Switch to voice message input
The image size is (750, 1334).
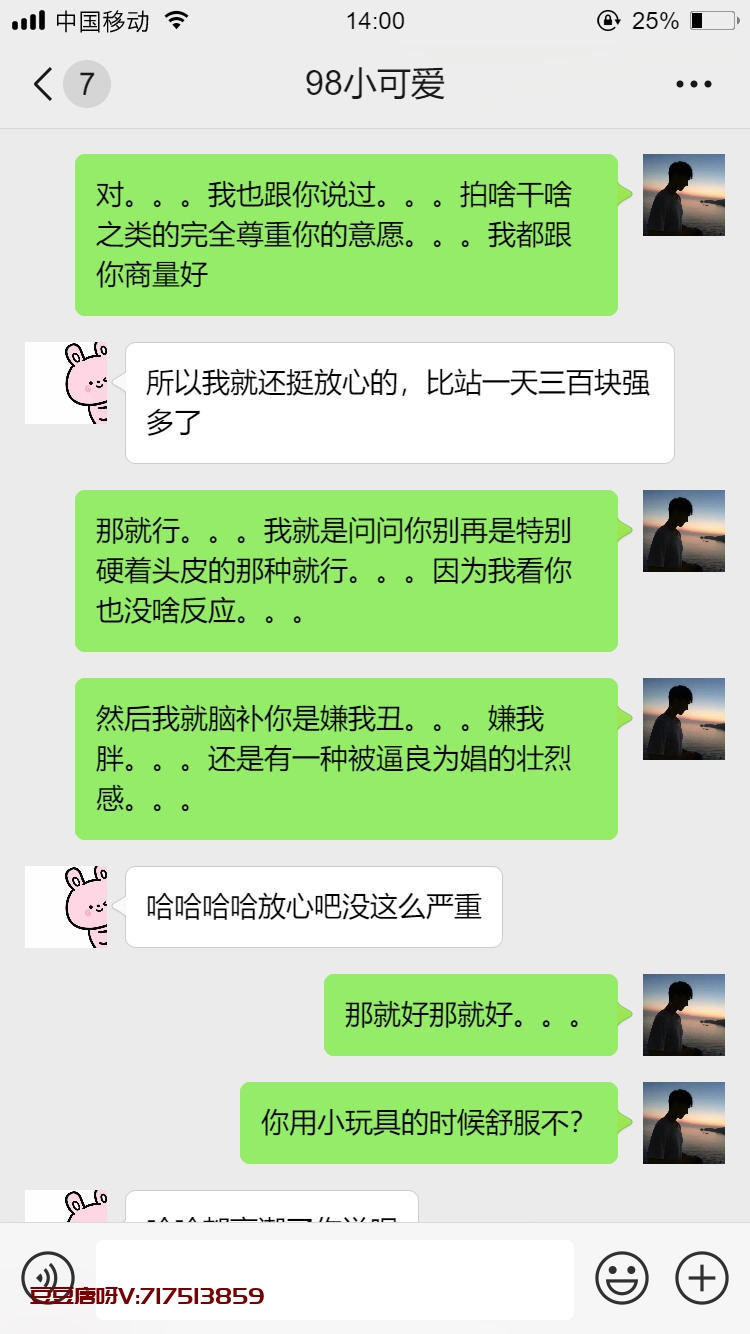coord(48,1277)
